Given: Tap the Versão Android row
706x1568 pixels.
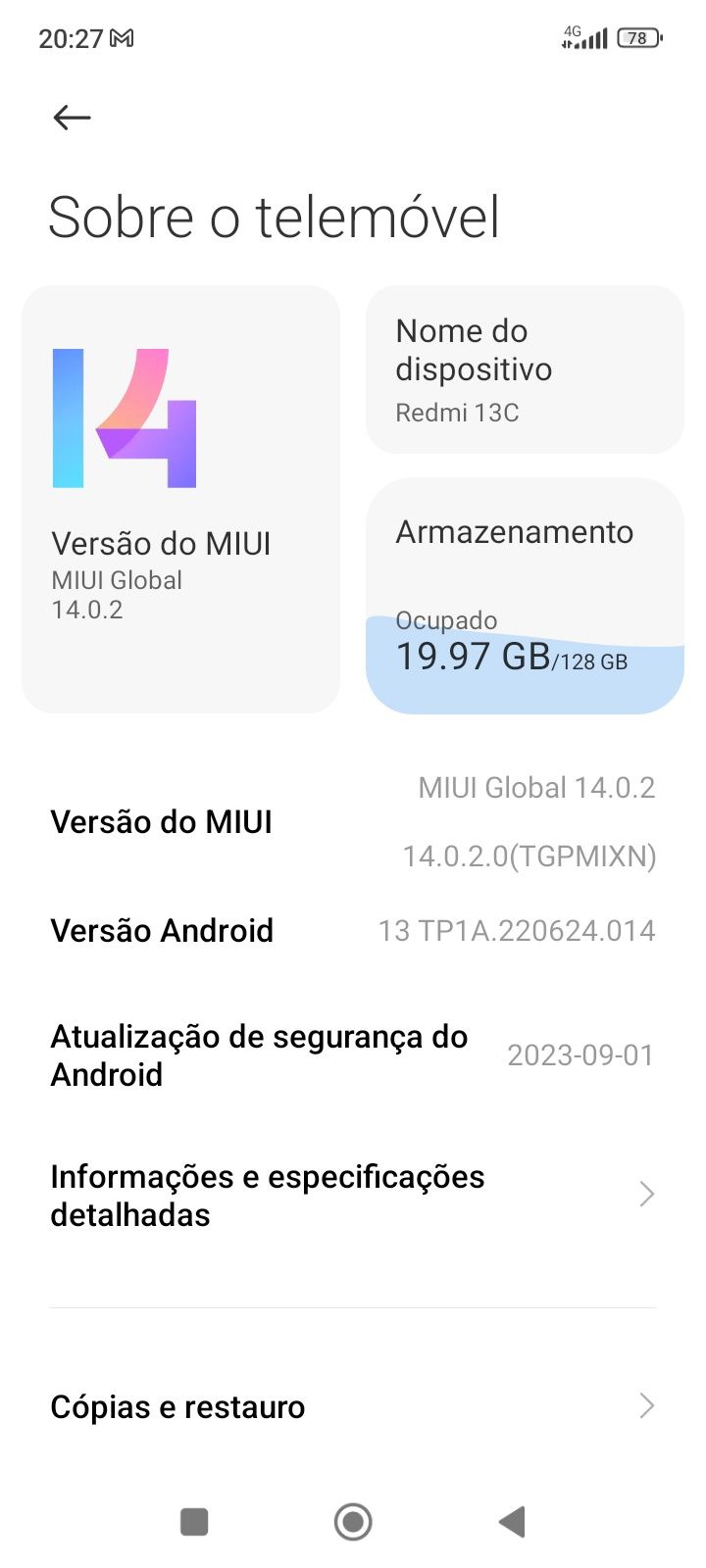Looking at the screenshot, I should click(353, 930).
